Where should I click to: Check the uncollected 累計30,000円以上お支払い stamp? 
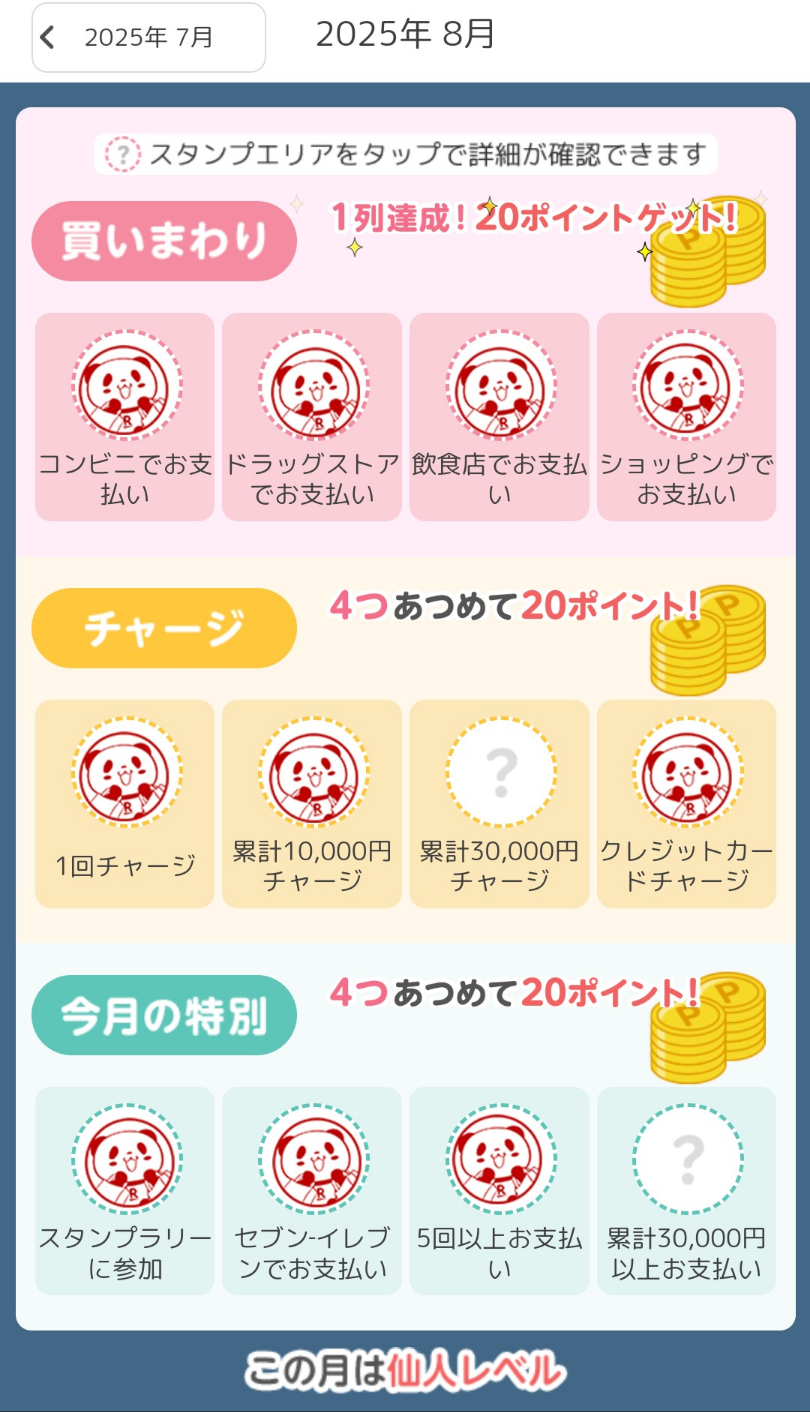click(686, 1191)
